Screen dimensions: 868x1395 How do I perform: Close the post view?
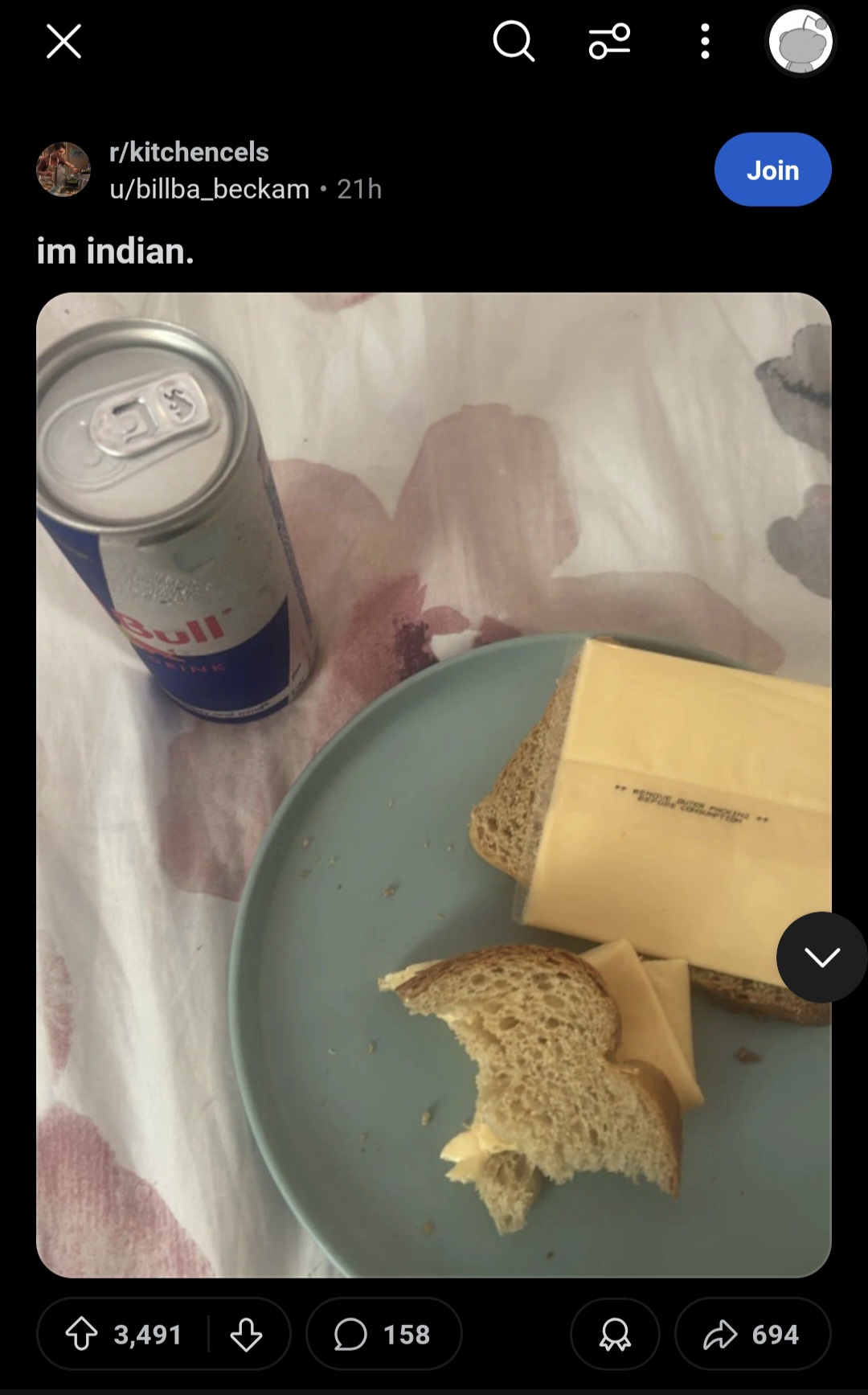[x=63, y=41]
